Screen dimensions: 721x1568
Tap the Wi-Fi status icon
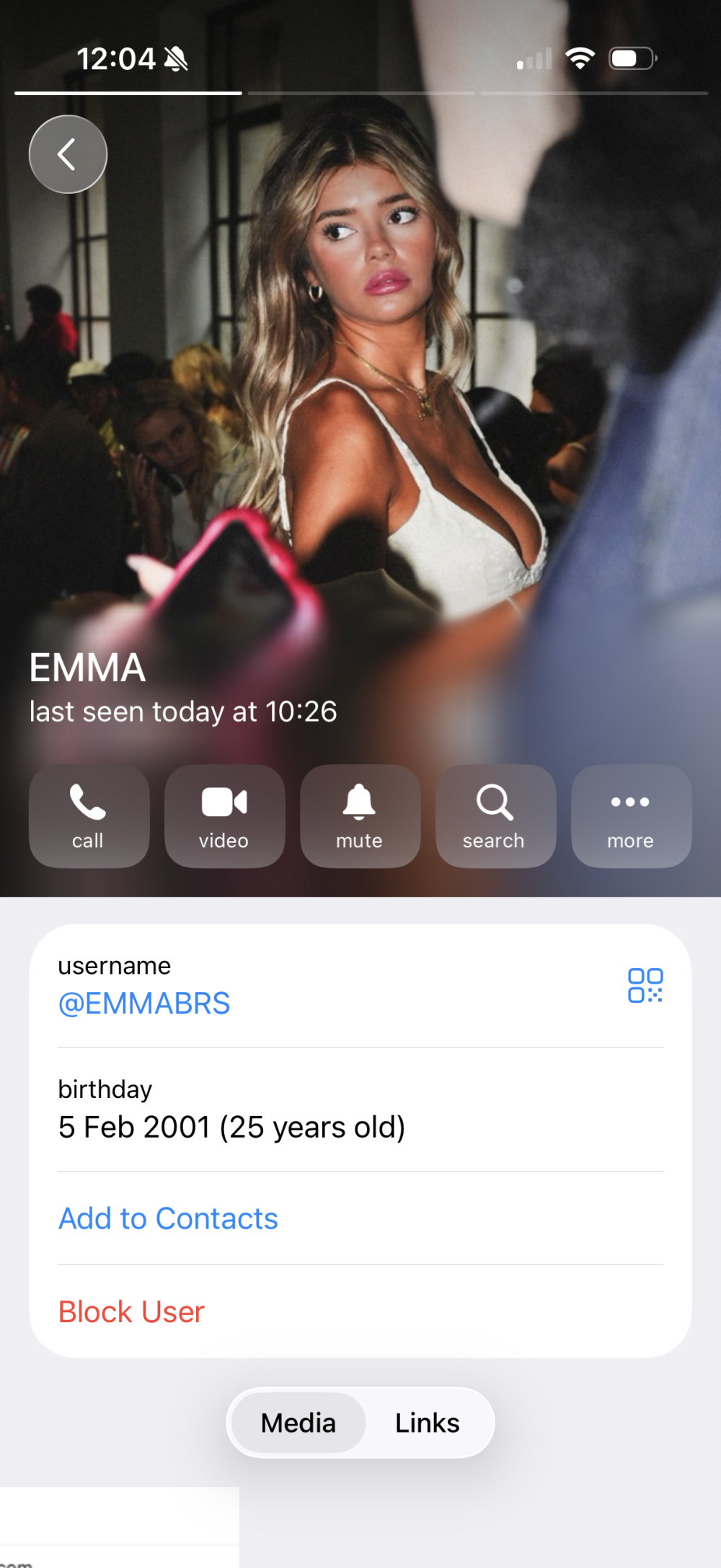tap(580, 58)
